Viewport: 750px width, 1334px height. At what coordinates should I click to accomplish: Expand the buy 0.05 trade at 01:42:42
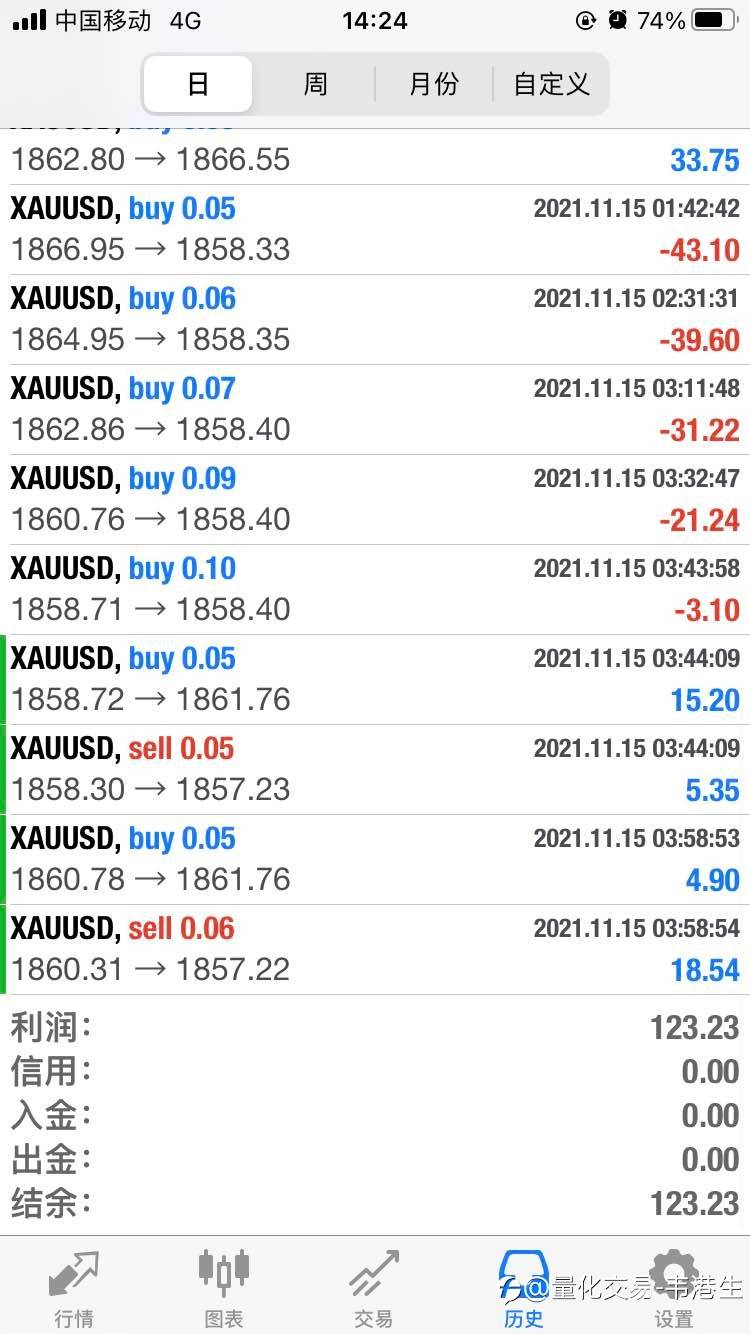click(375, 230)
